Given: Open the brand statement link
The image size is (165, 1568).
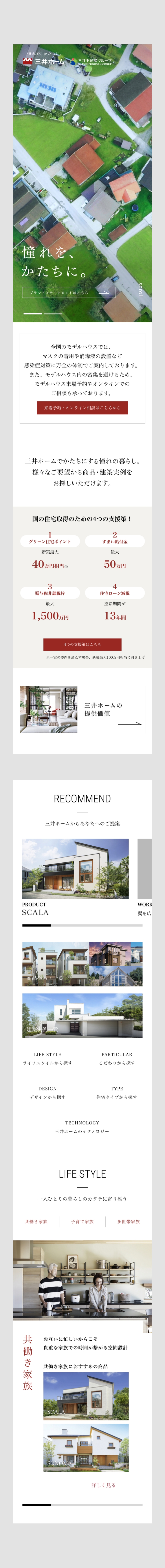Looking at the screenshot, I should tap(69, 292).
